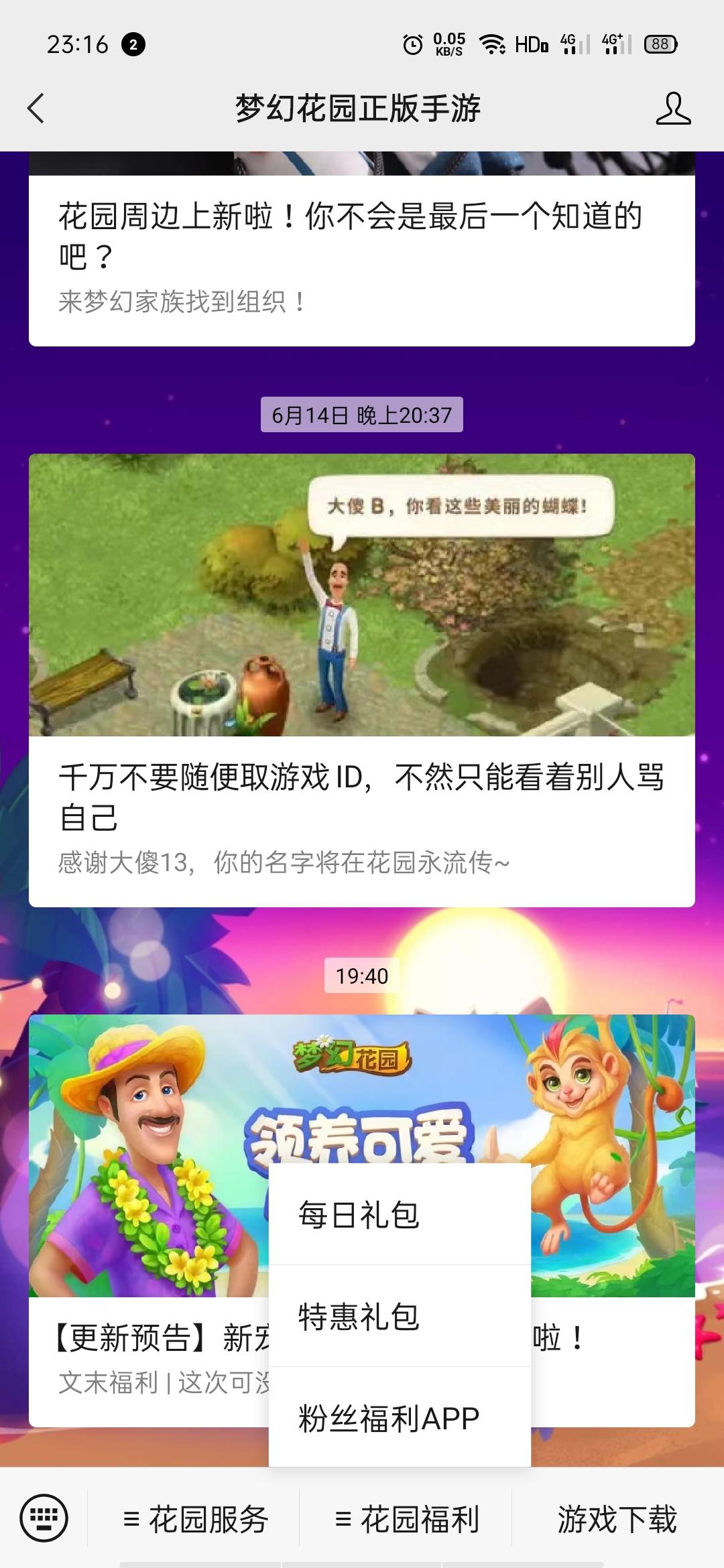Click the WiFi icon in status bar

(x=492, y=44)
